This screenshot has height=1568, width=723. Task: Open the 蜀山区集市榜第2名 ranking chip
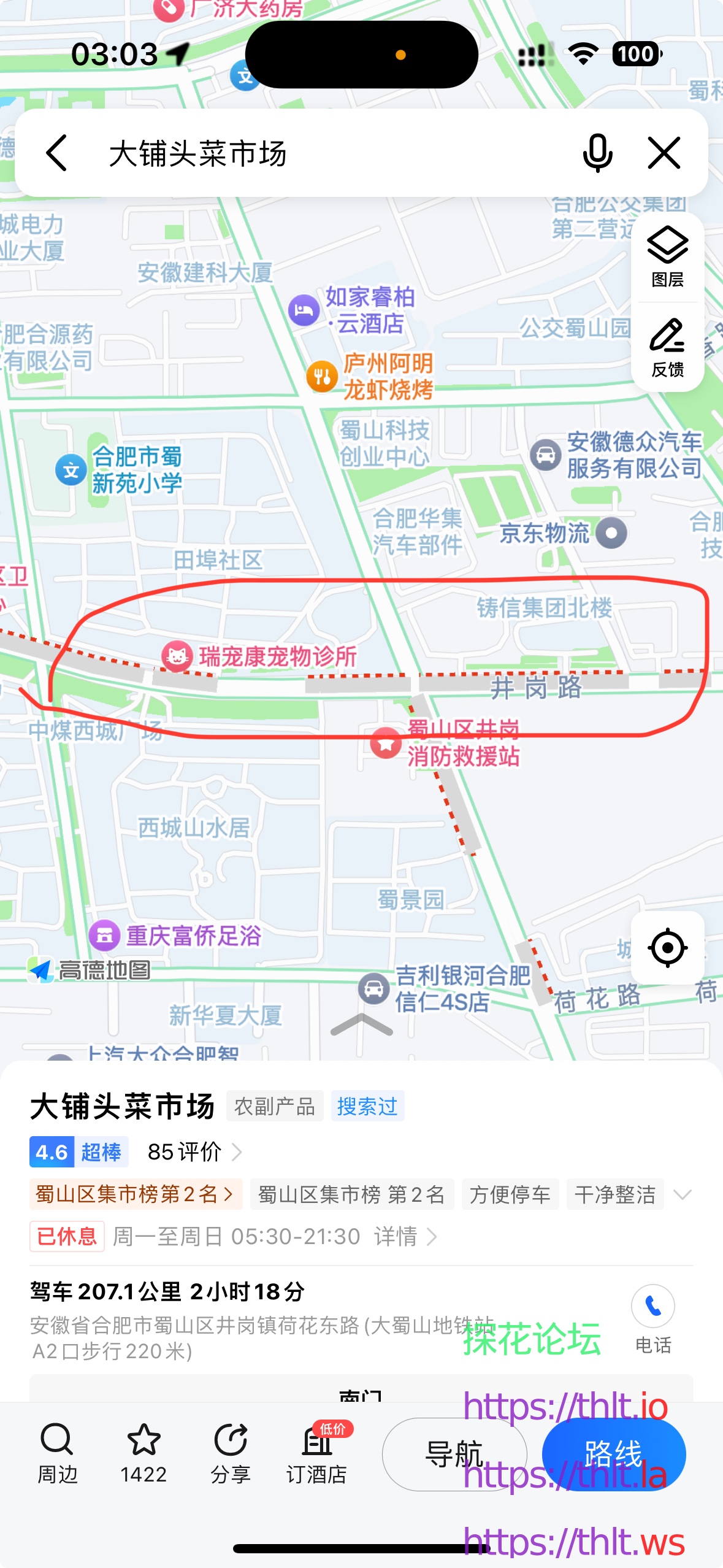(135, 1194)
